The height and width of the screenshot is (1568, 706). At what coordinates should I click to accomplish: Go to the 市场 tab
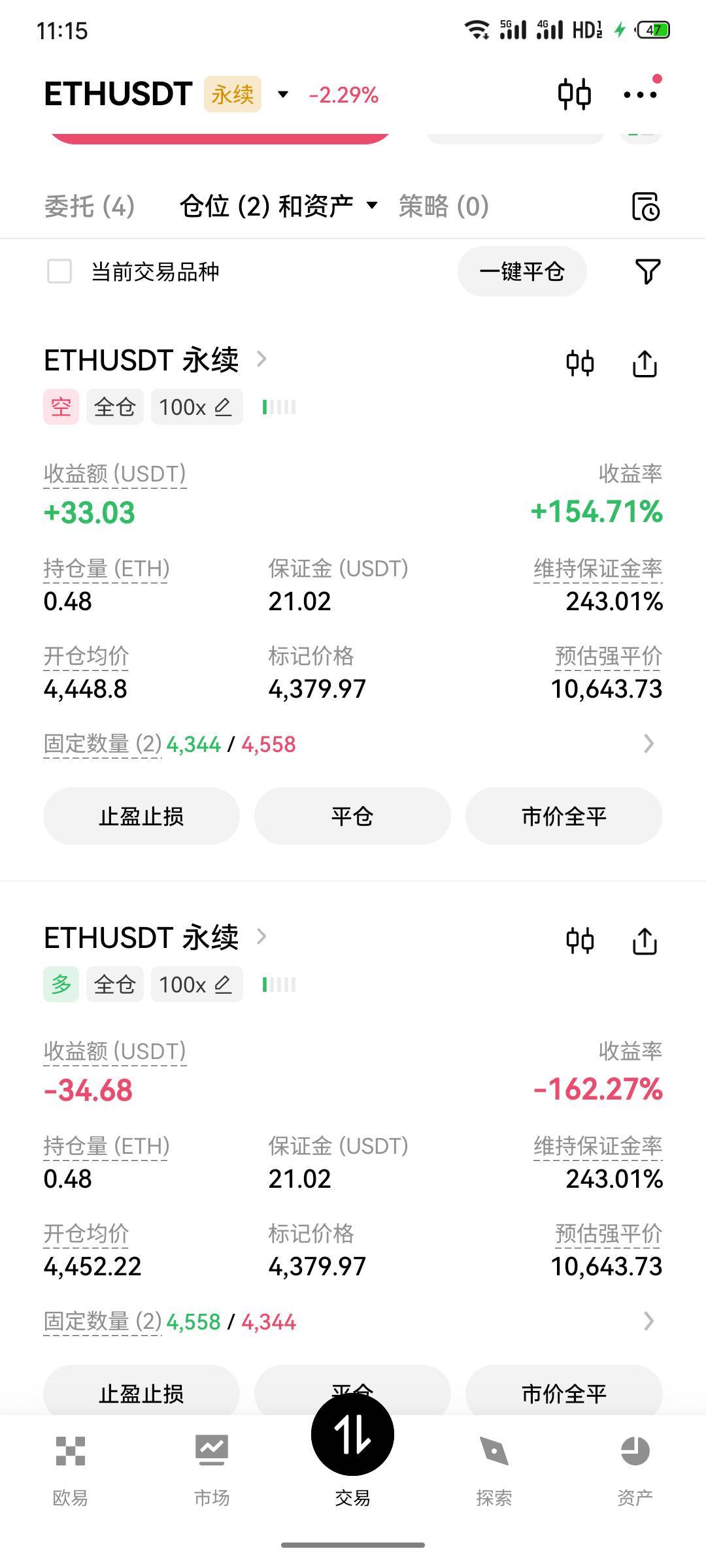coord(212,1467)
